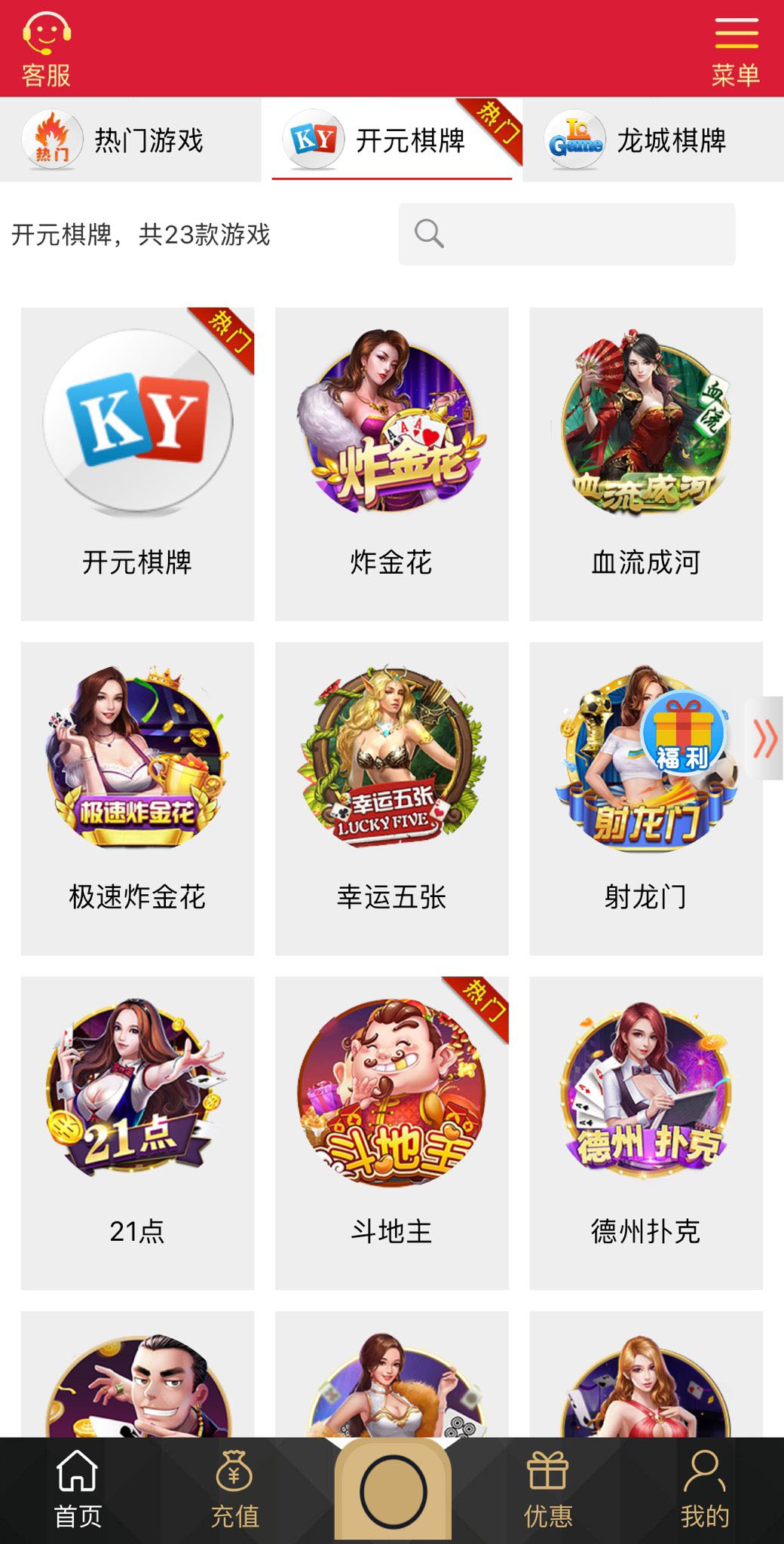Tap the game search box
This screenshot has height=1544, width=784.
pos(567,234)
